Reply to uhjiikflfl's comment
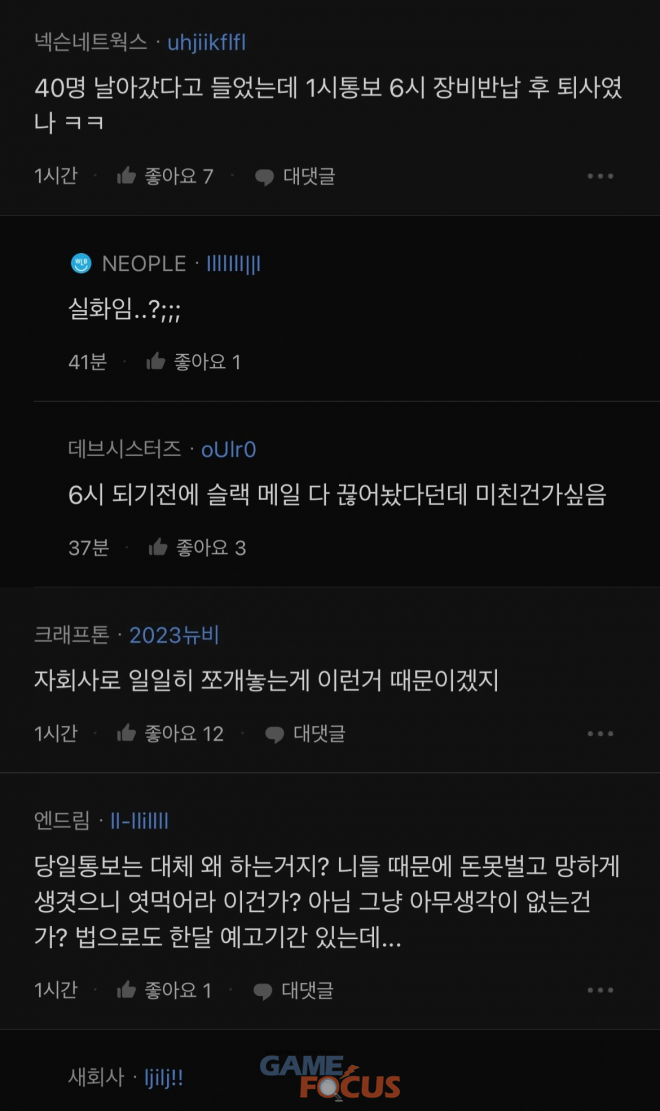The height and width of the screenshot is (1111, 660). (295, 176)
